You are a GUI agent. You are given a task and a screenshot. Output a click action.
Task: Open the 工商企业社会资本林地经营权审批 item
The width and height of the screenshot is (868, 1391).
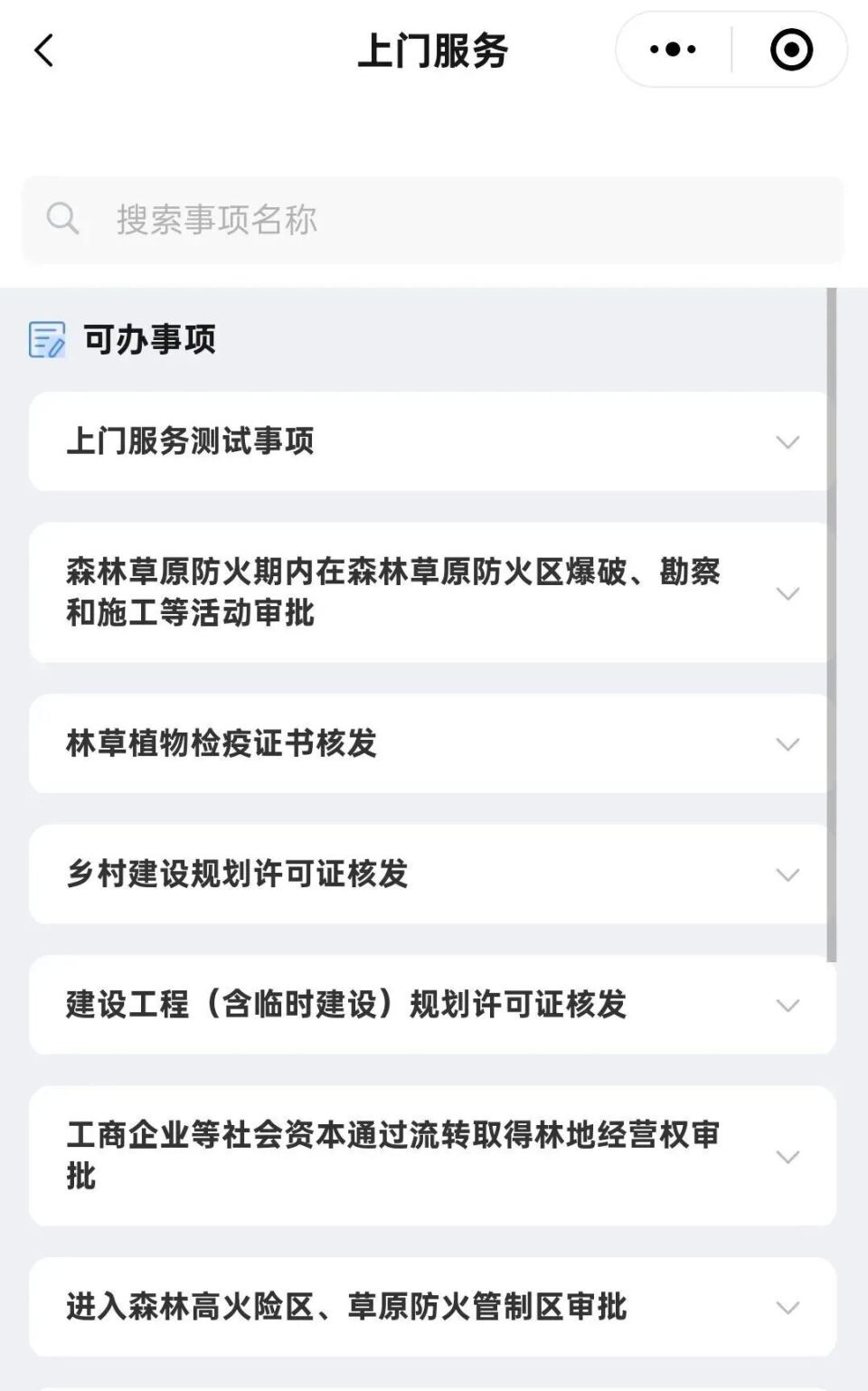788,1155
